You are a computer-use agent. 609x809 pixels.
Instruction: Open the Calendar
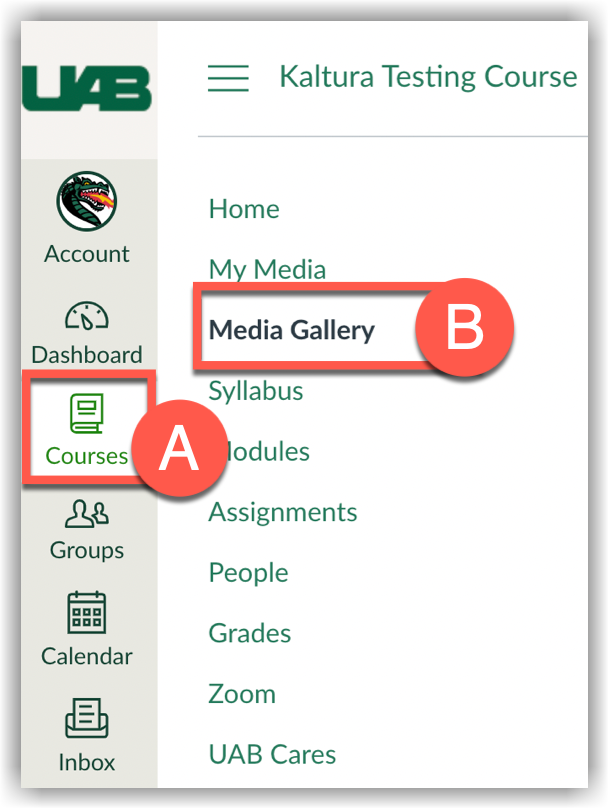point(87,630)
